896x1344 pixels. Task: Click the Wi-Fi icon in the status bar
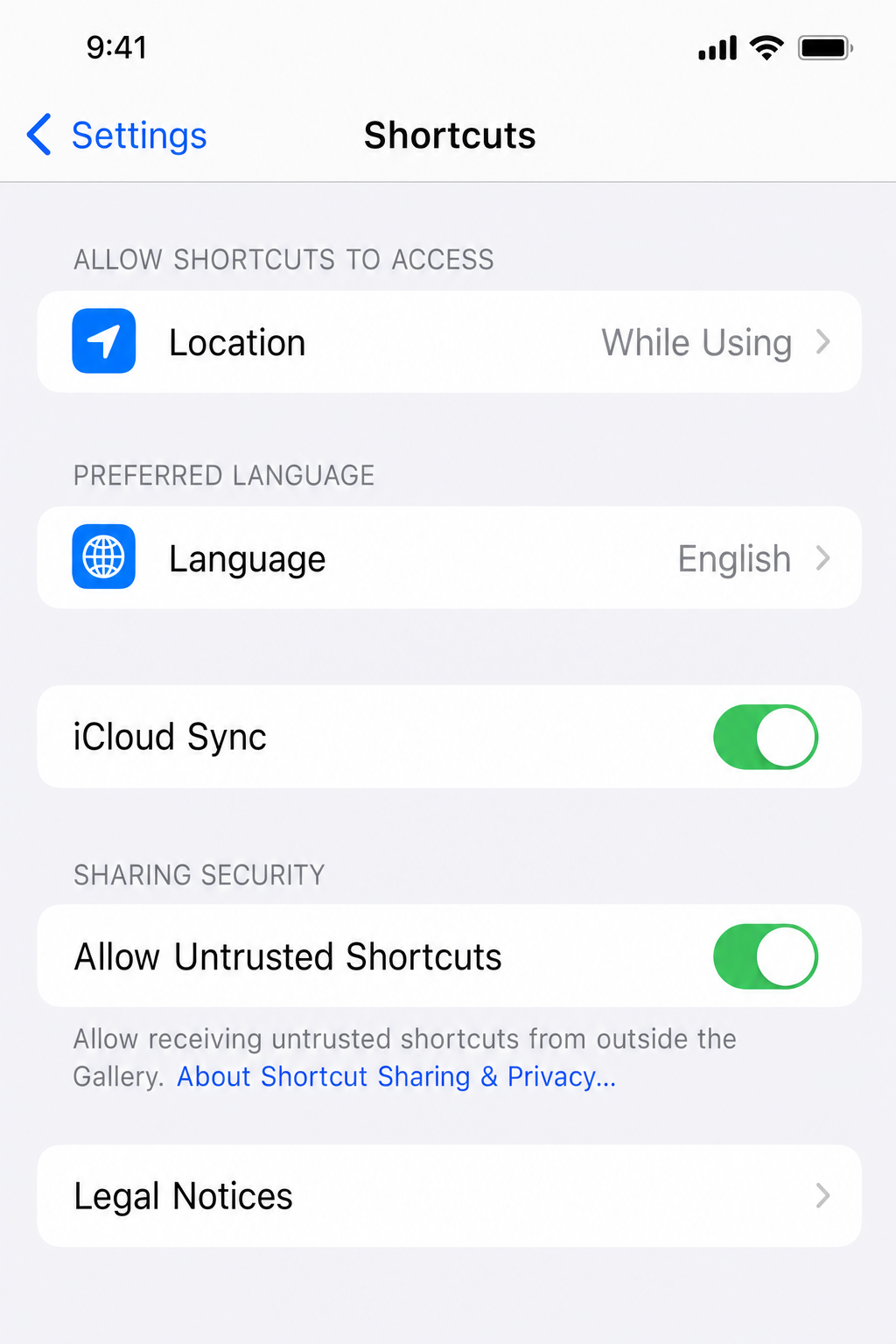pos(766,48)
